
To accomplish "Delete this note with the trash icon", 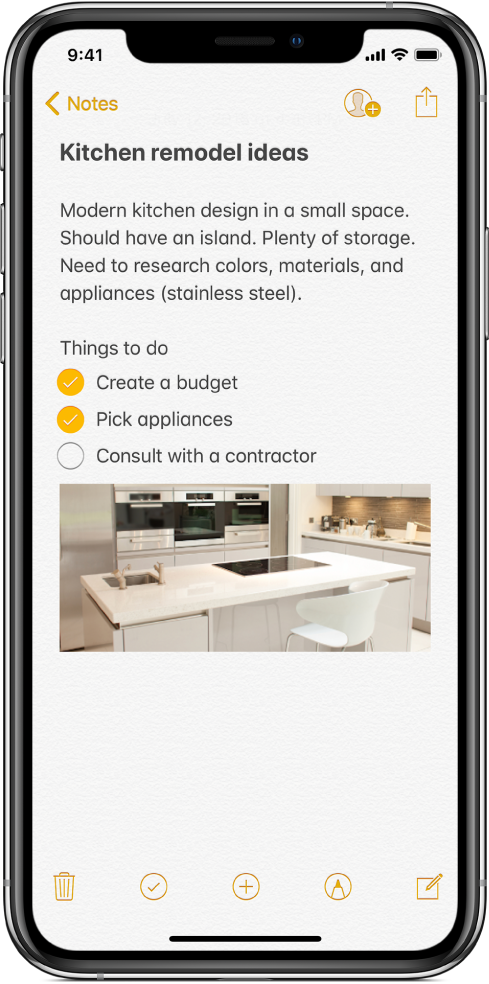I will click(65, 887).
